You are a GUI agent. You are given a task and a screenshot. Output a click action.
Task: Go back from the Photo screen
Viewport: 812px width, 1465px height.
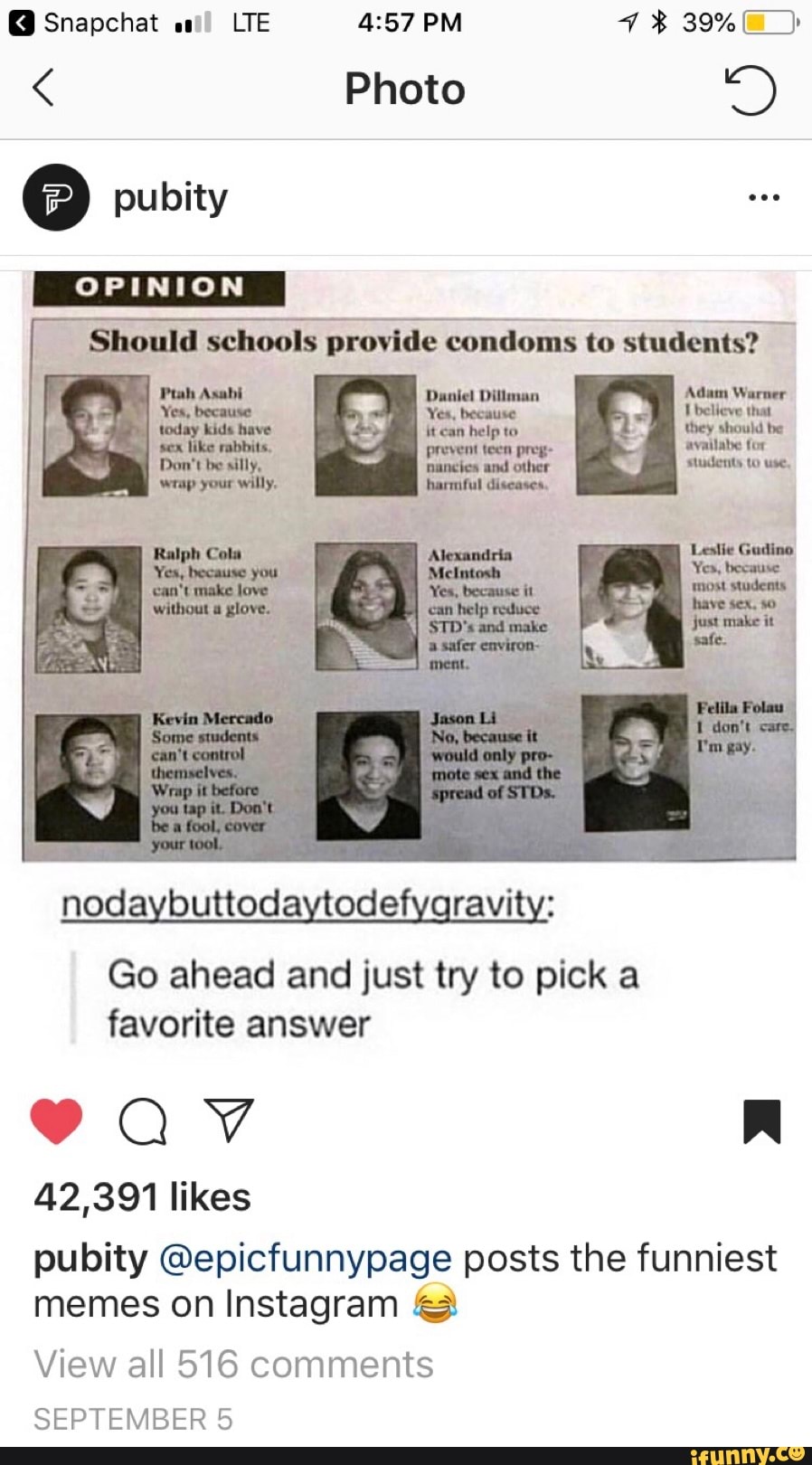[43, 89]
